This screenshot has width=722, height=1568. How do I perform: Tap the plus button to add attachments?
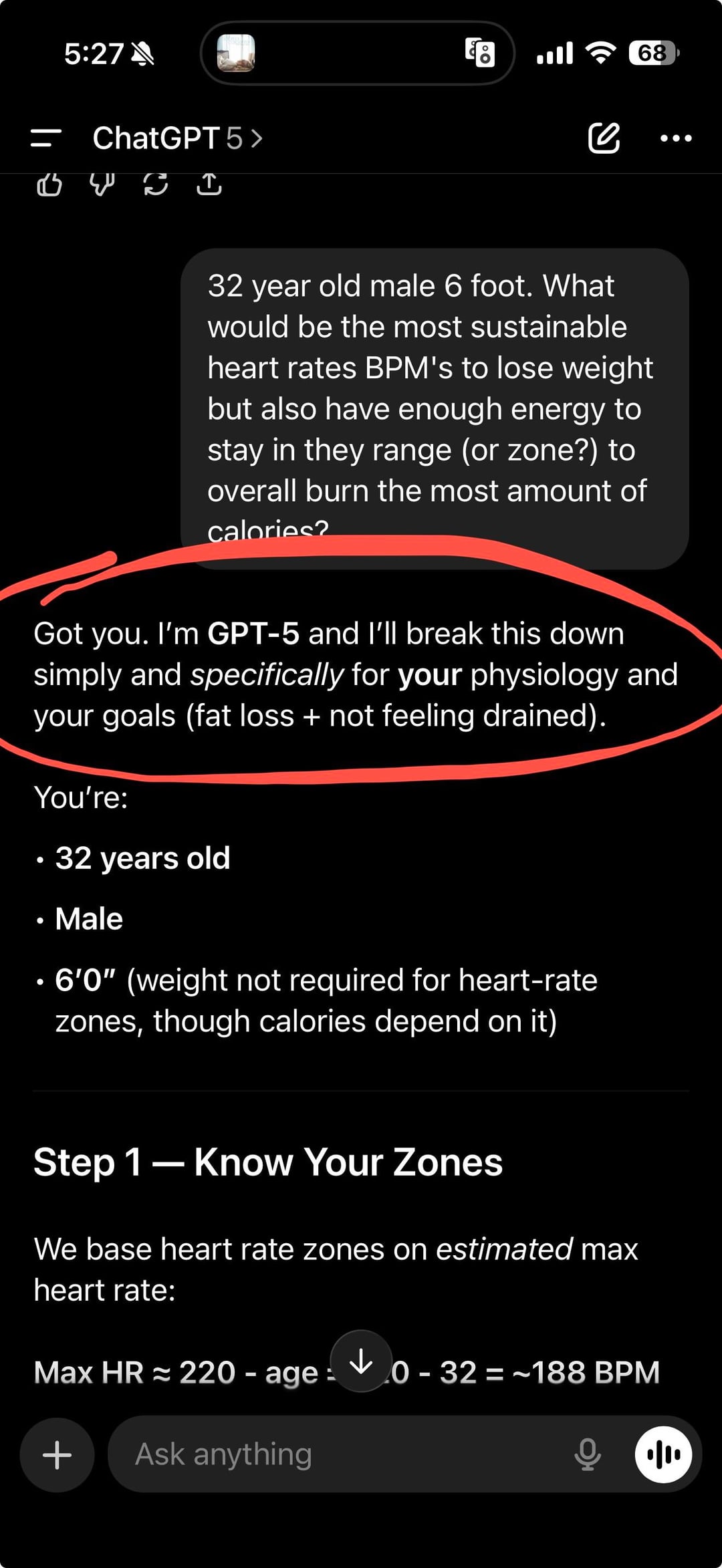57,1454
